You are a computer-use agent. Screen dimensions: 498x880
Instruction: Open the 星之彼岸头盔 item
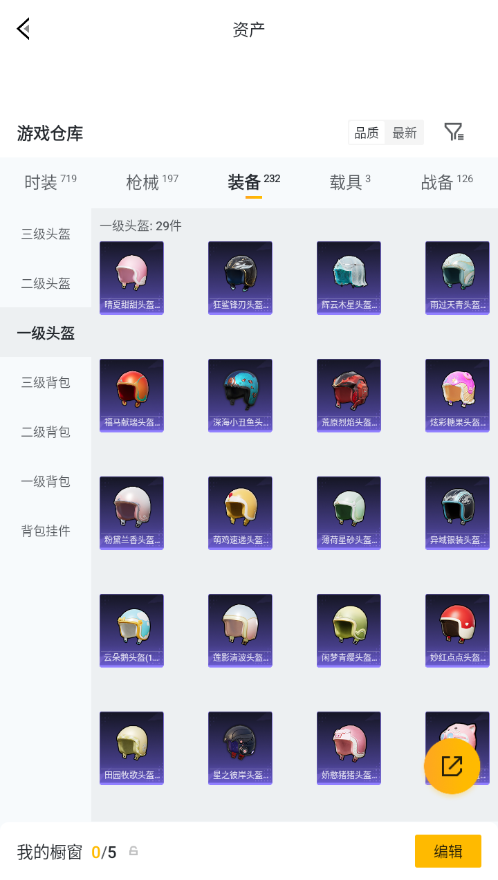[240, 748]
